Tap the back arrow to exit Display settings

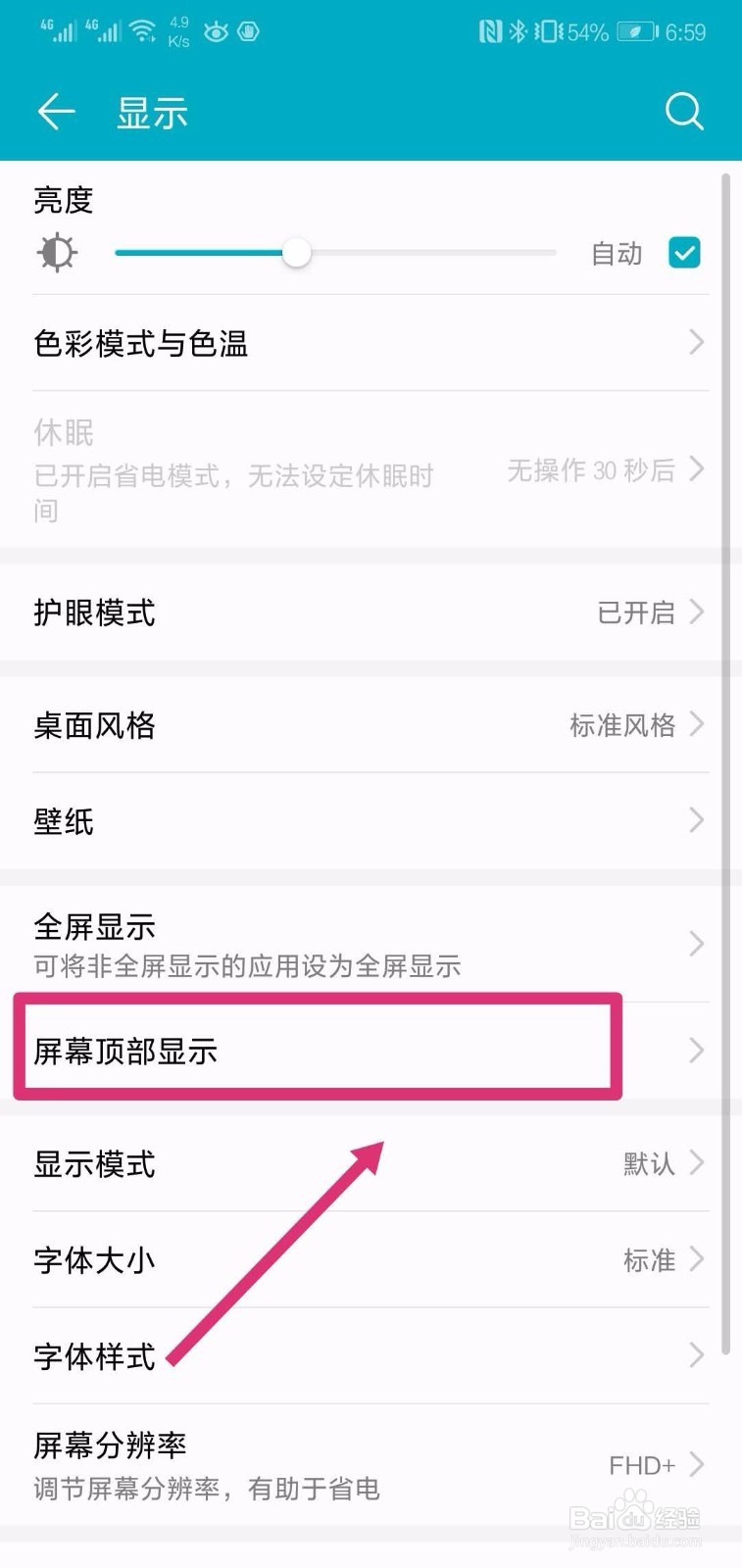(x=56, y=112)
